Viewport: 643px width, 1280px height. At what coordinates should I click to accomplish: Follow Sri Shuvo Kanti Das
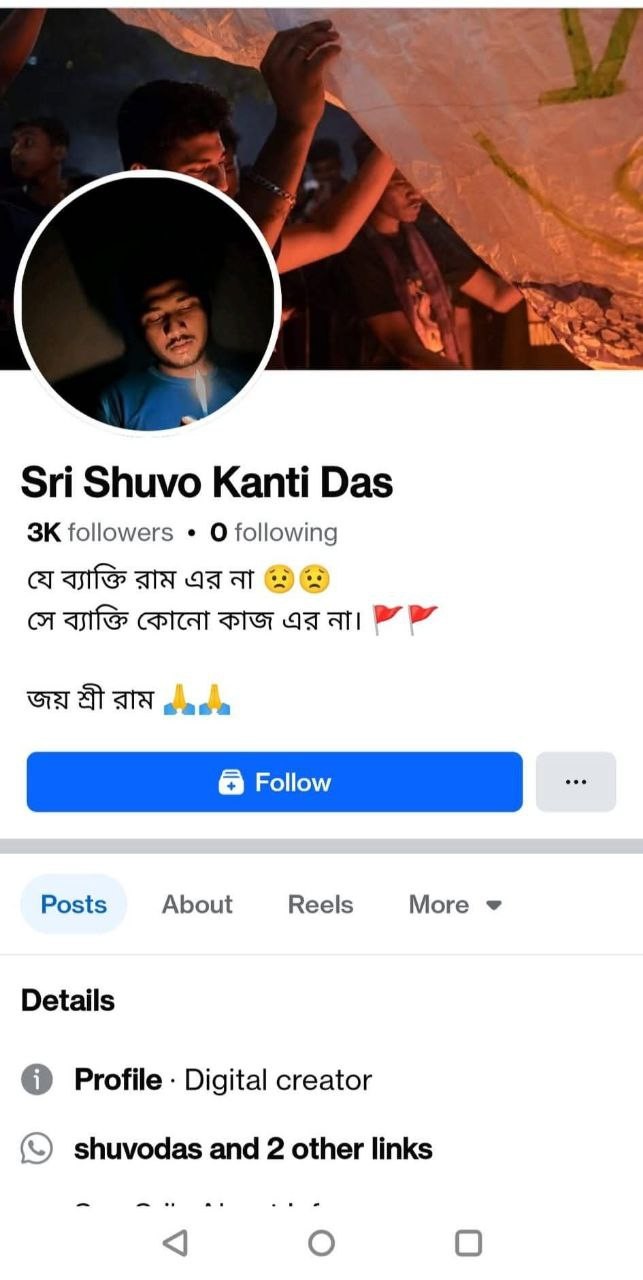point(274,782)
